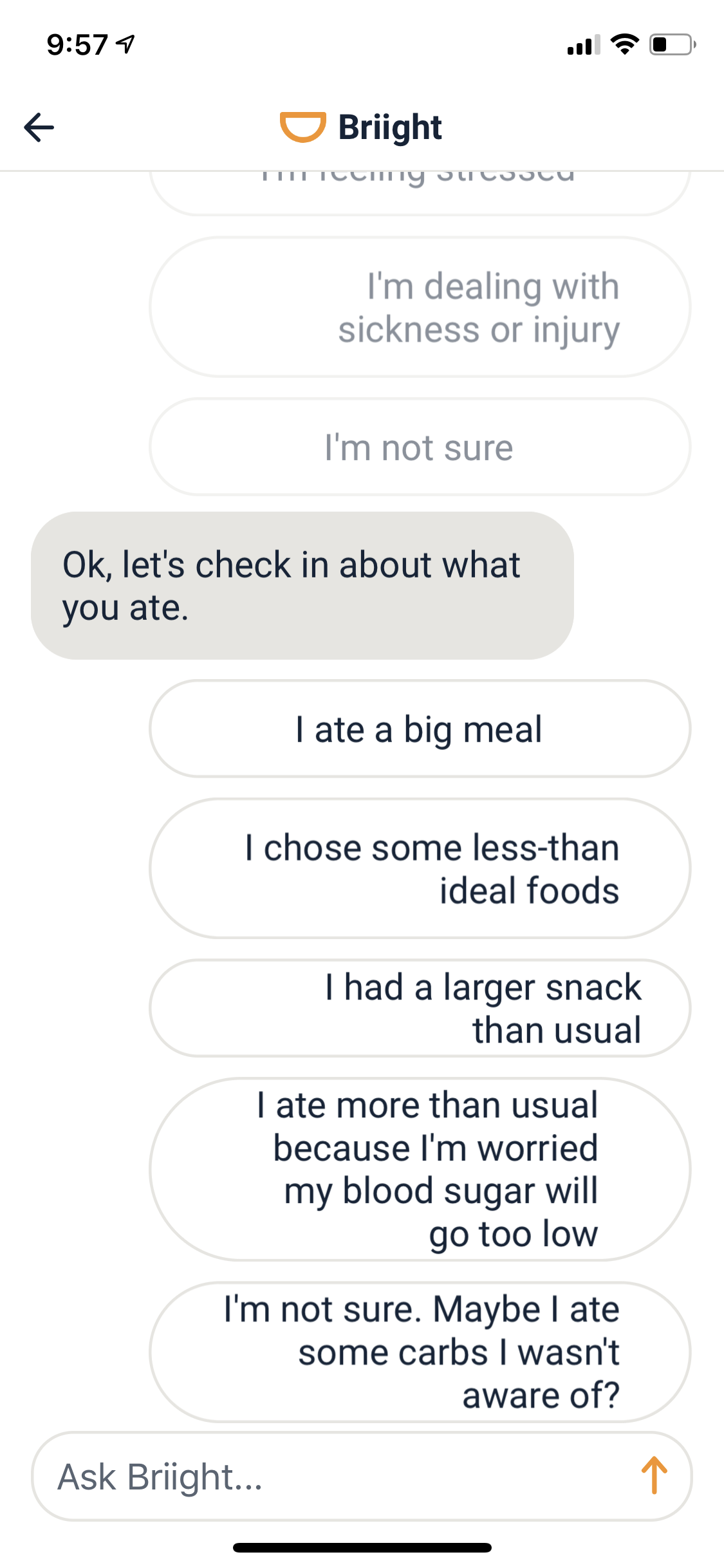Choose "I chose some less-than ideal foods"
The image size is (724, 1568).
(420, 868)
